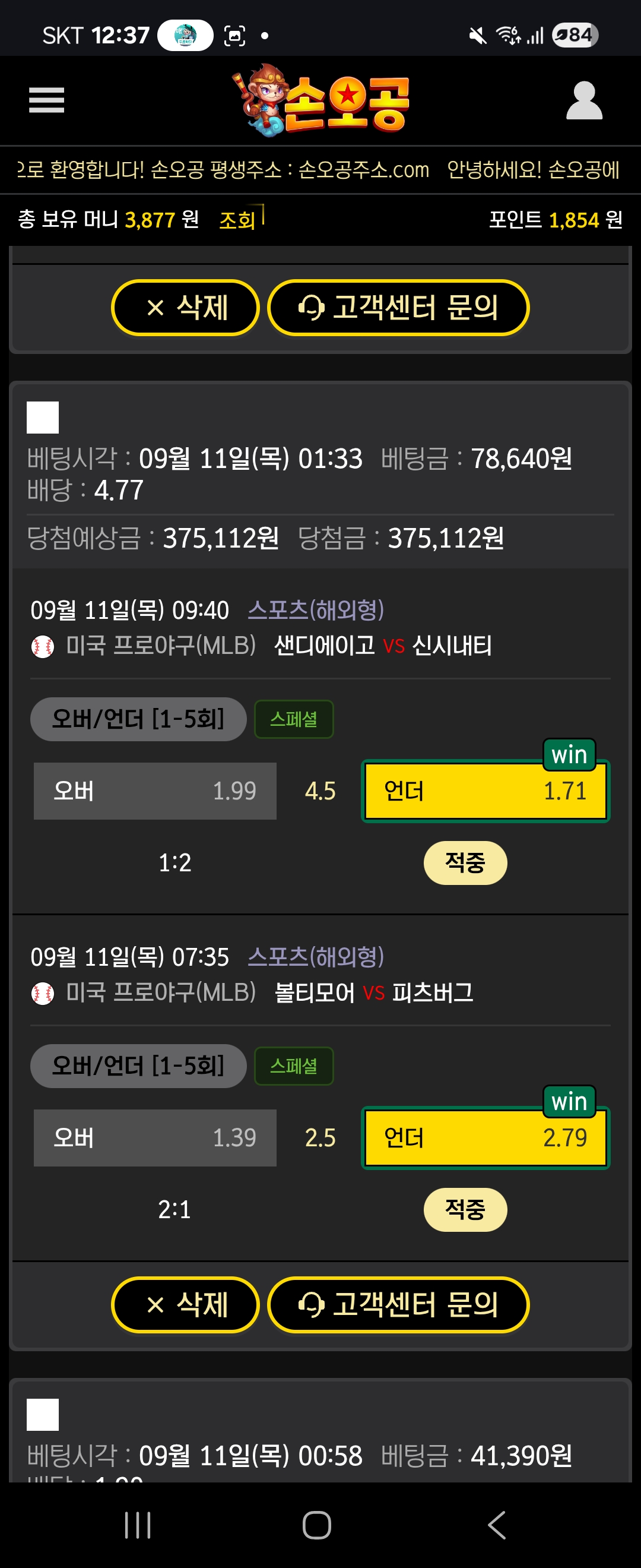Screen dimensions: 641x1568
Task: Go back with system back button
Action: point(497,1525)
